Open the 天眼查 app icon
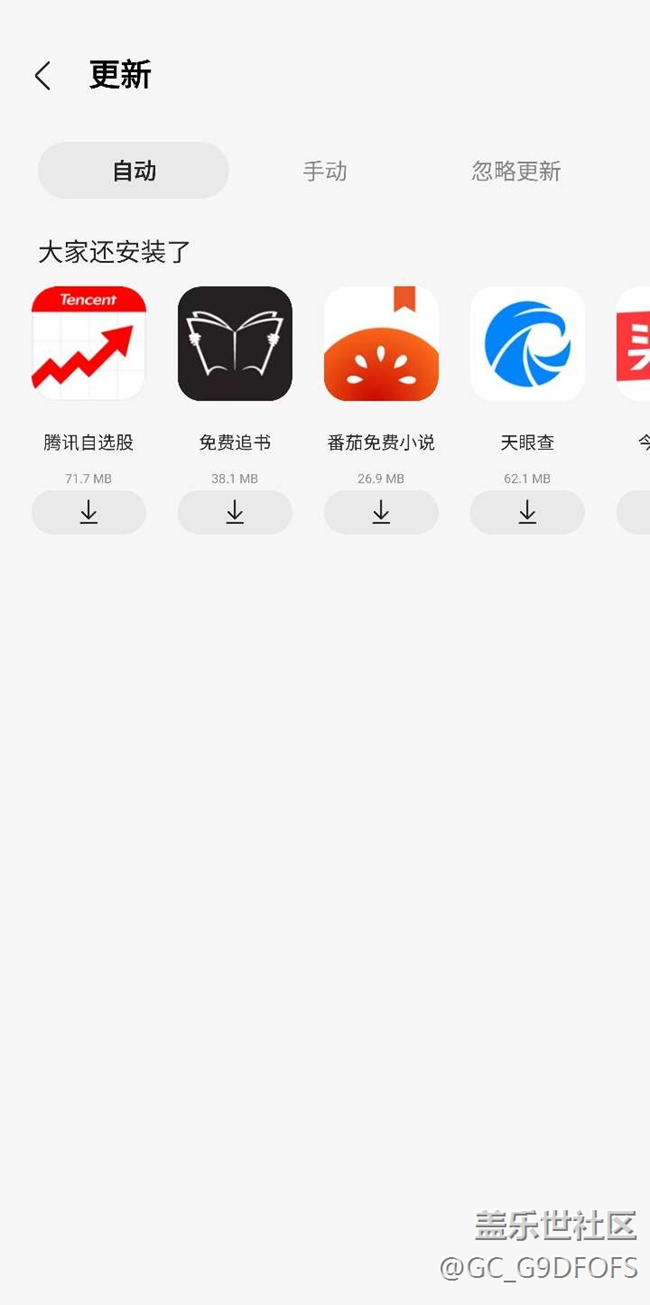 click(x=527, y=344)
